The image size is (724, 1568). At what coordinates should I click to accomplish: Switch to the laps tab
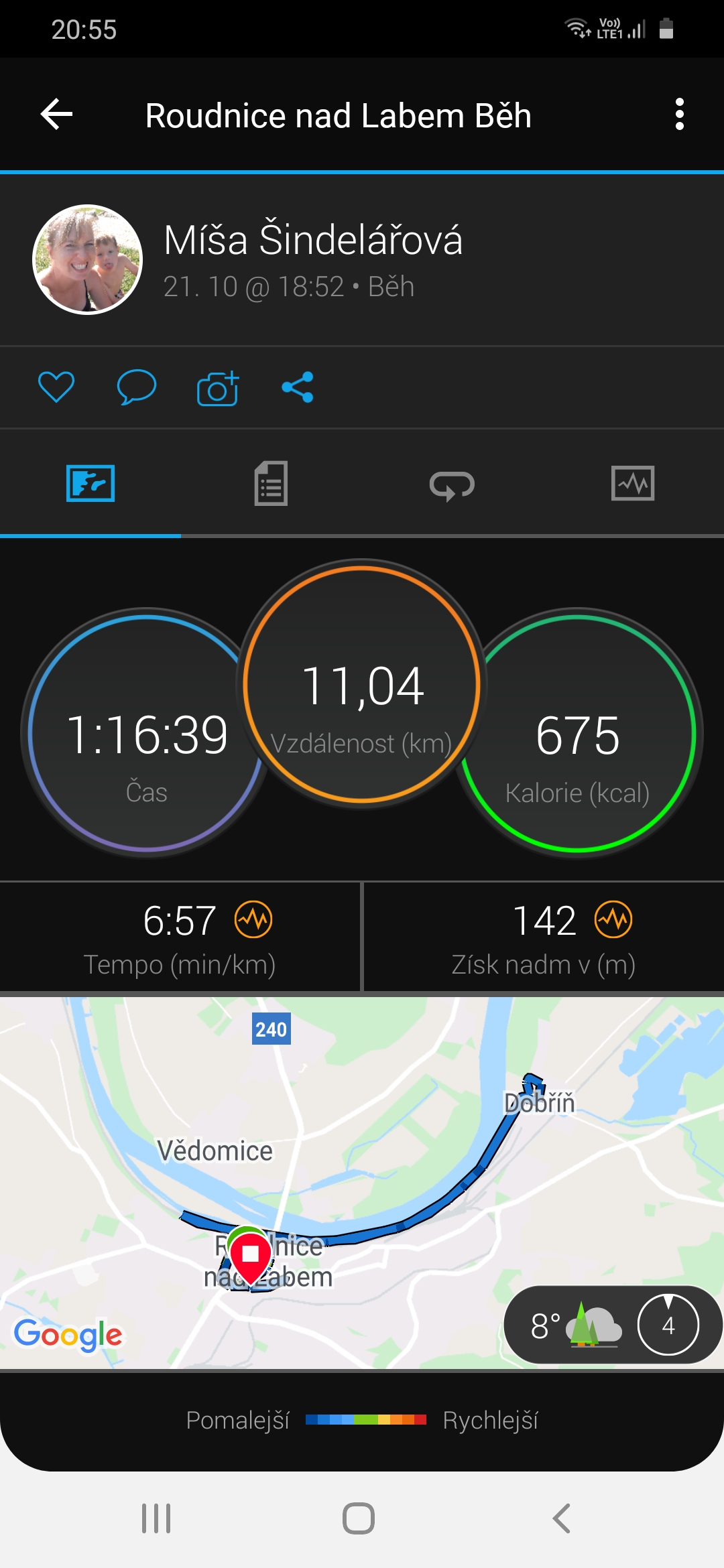(x=452, y=484)
